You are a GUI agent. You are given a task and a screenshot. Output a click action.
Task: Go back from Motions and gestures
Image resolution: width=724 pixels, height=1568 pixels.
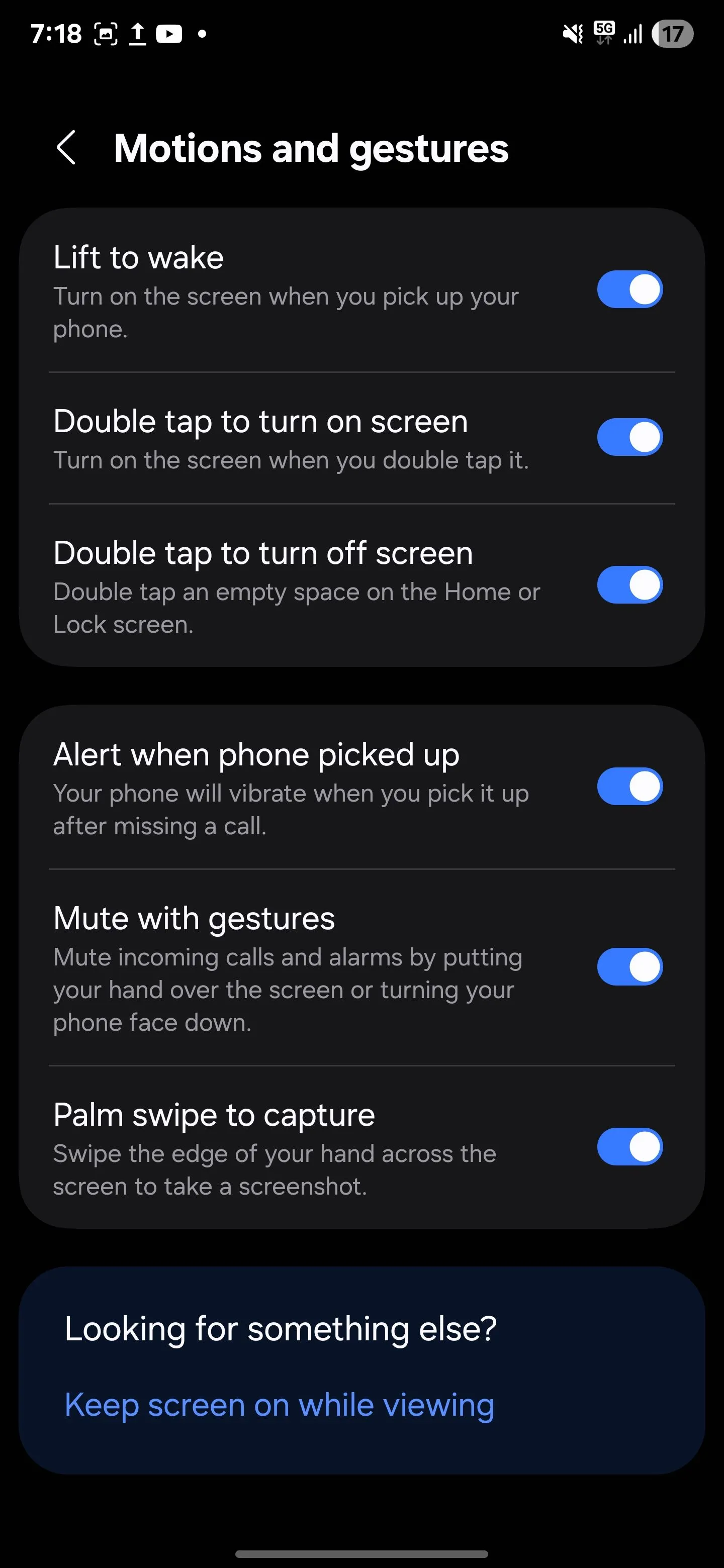click(66, 148)
